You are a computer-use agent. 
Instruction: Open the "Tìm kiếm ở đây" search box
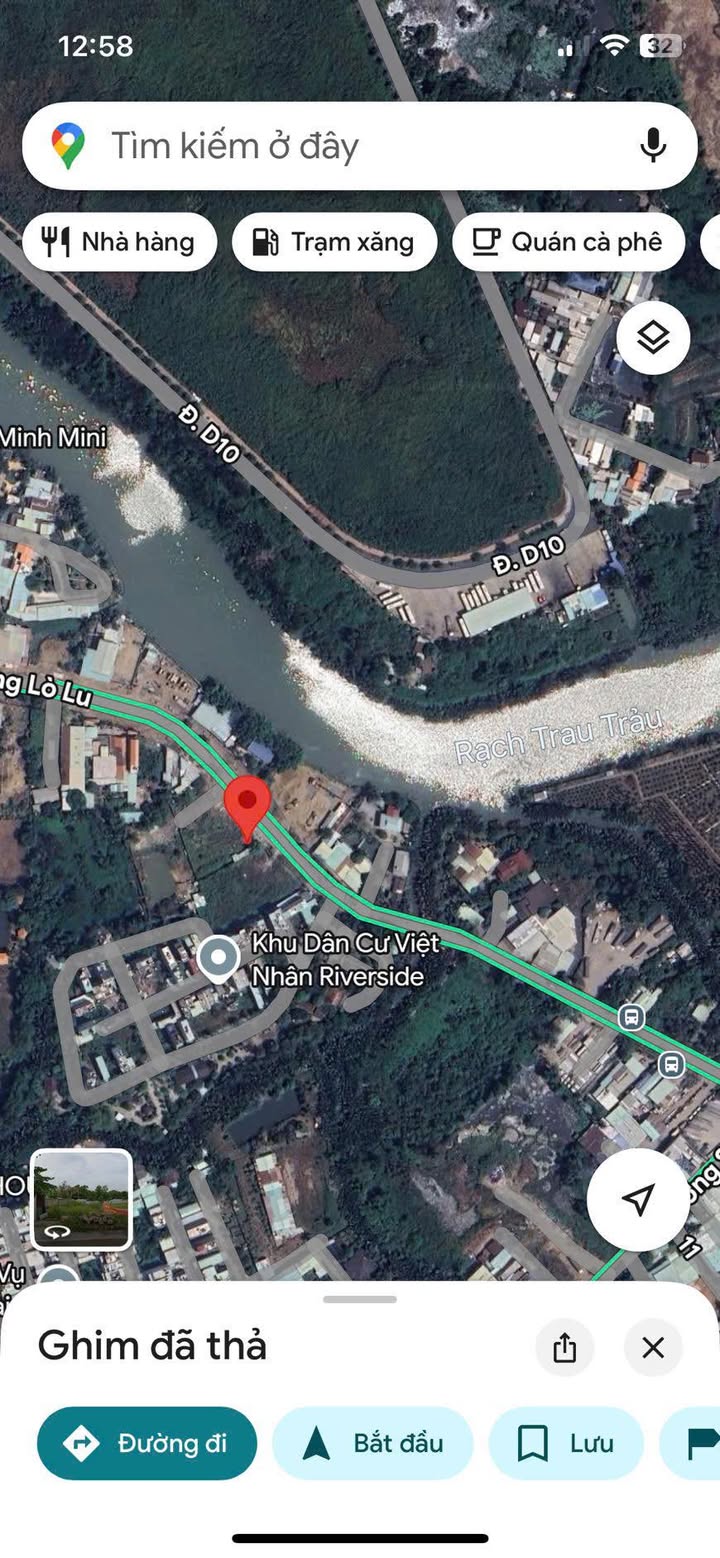click(360, 146)
